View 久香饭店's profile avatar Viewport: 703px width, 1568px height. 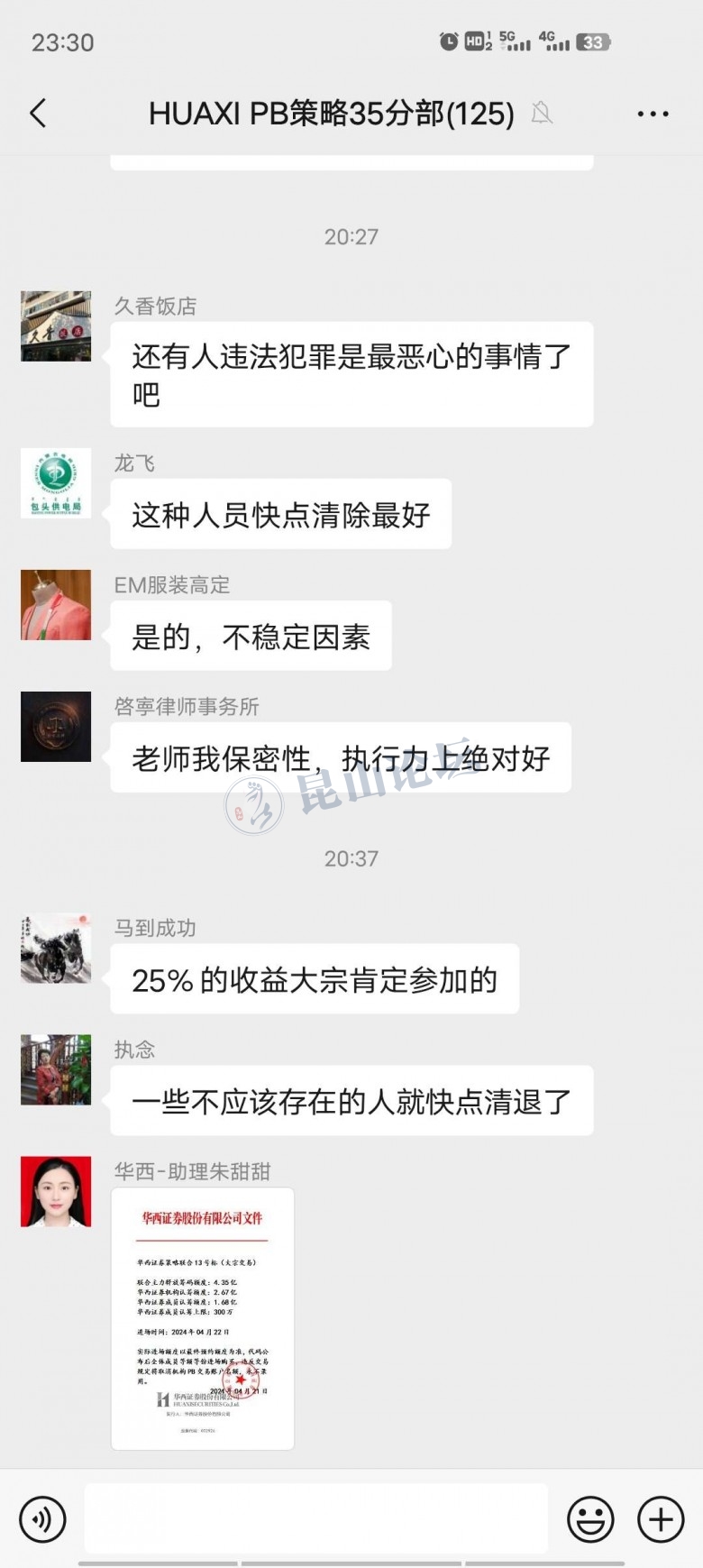click(56, 326)
